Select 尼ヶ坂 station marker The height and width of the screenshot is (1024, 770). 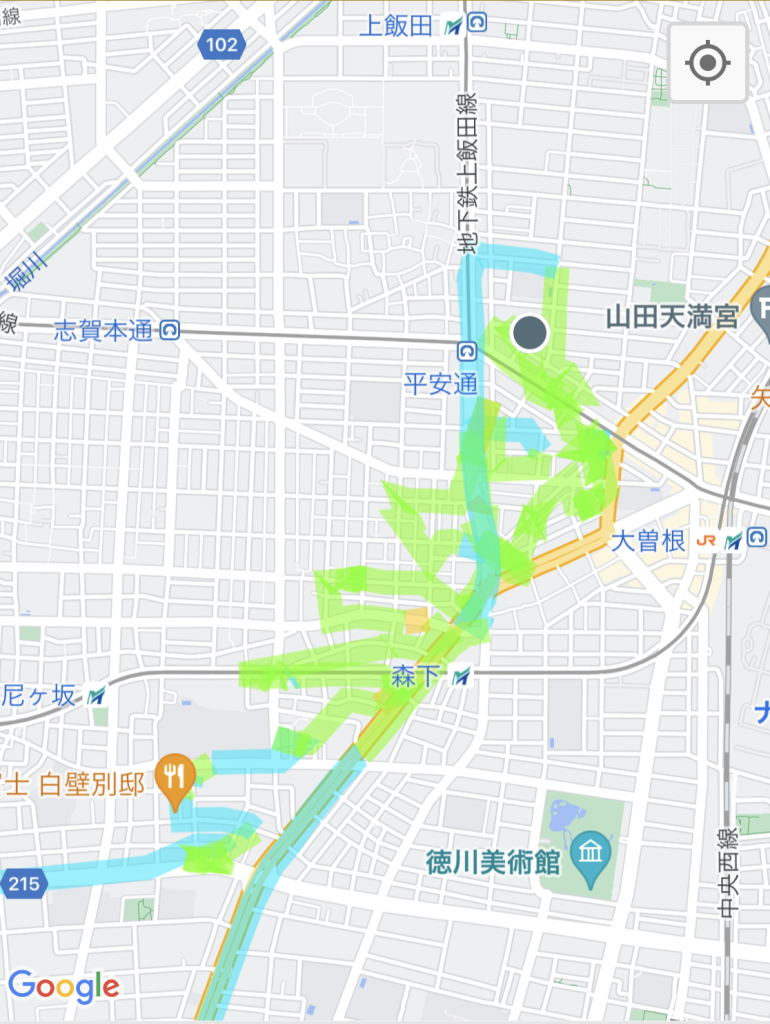[x=96, y=694]
